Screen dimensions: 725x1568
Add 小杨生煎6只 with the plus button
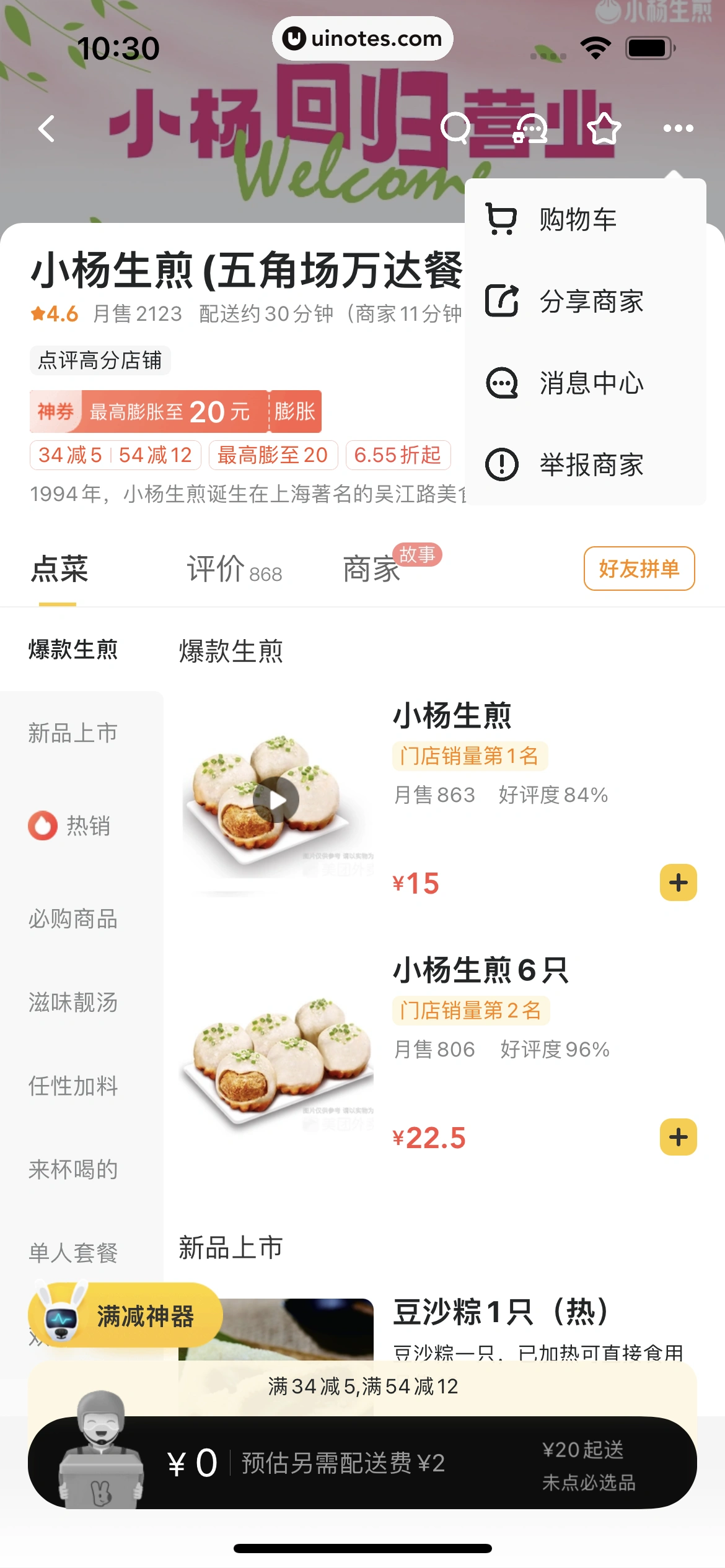(x=679, y=1136)
